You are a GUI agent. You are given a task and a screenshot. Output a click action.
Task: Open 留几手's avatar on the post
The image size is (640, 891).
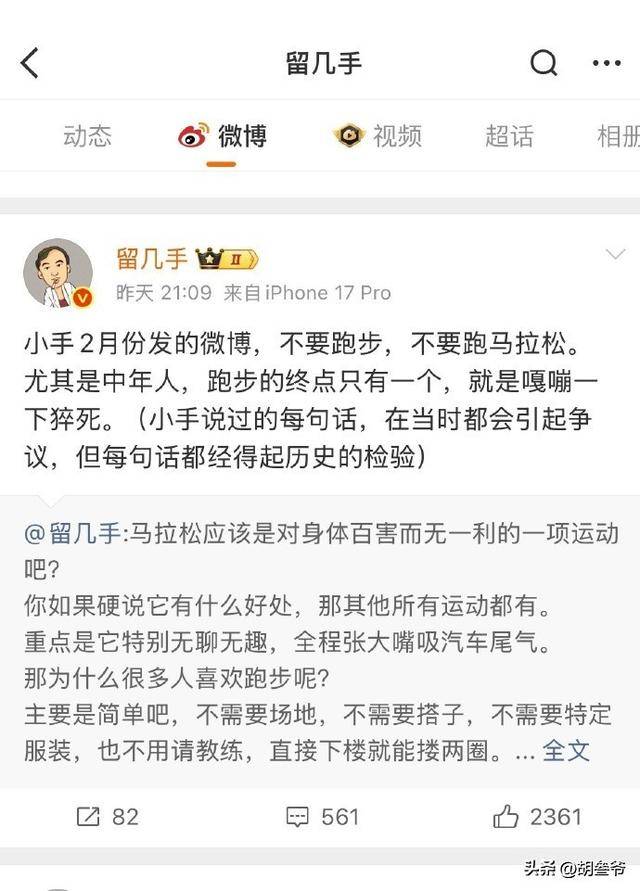pyautogui.click(x=58, y=273)
